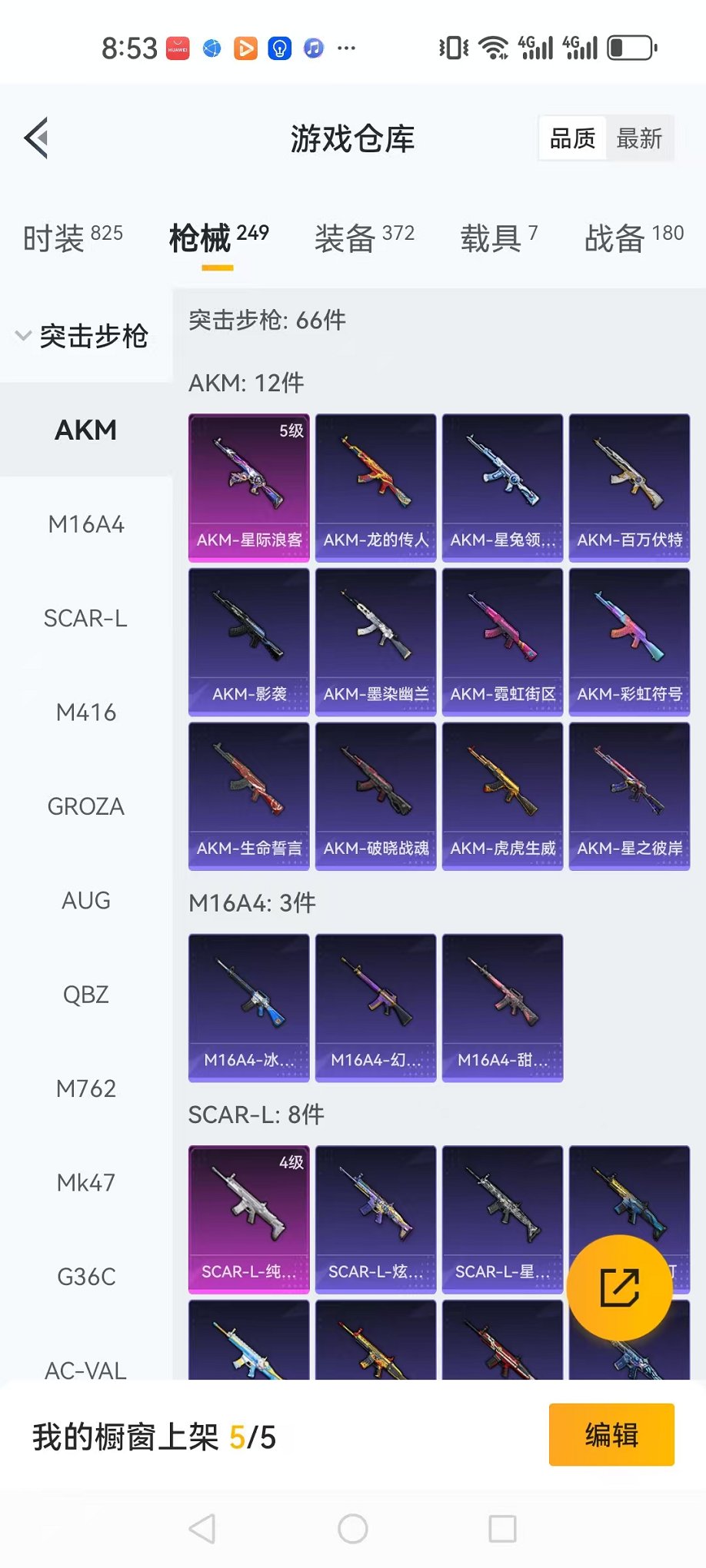Switch to the 时装 tab
The image size is (706, 1568).
click(x=73, y=238)
